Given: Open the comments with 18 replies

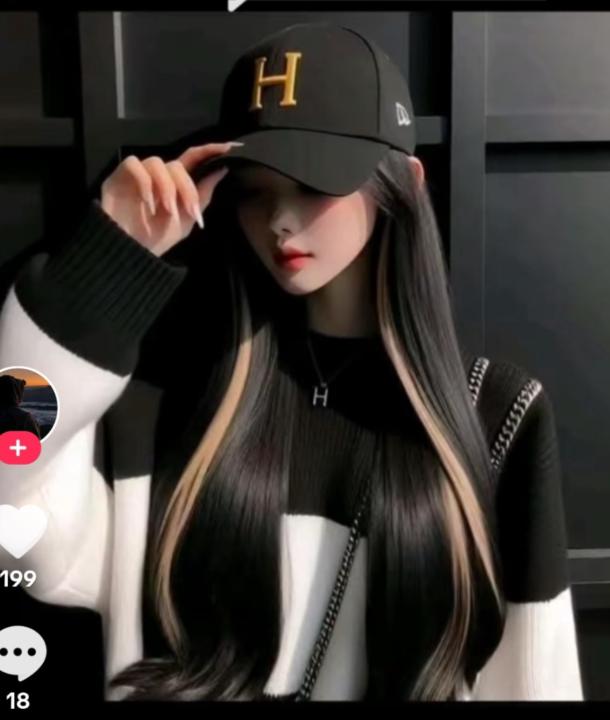Looking at the screenshot, I should 21,654.
